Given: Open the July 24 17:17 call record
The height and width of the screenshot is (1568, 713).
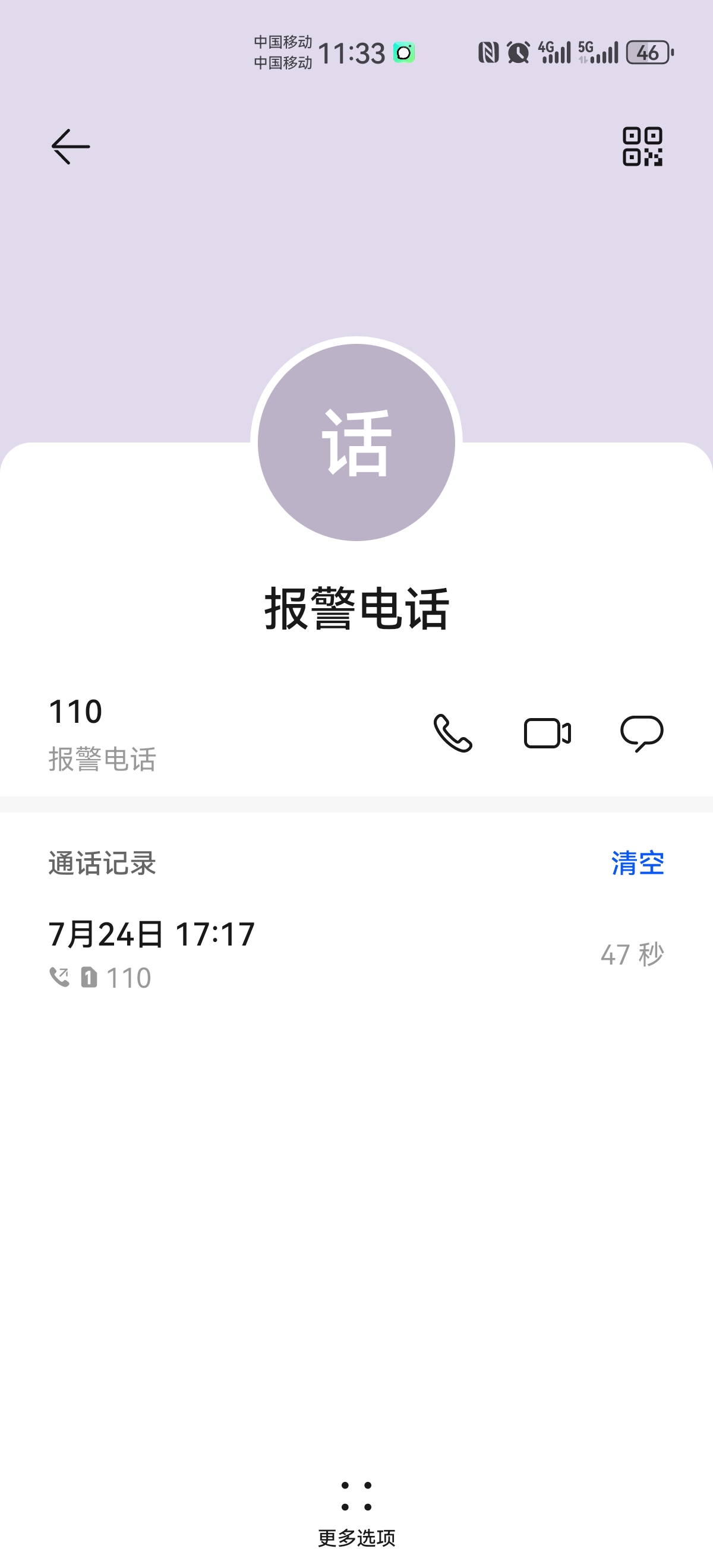Looking at the screenshot, I should point(356,954).
